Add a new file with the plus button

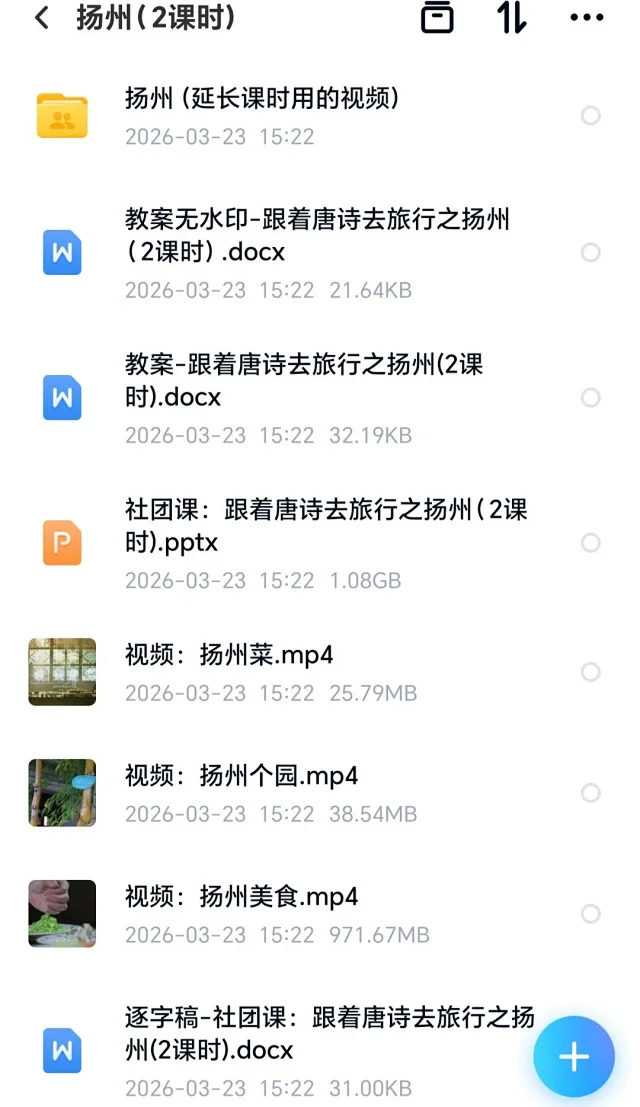(x=574, y=1057)
